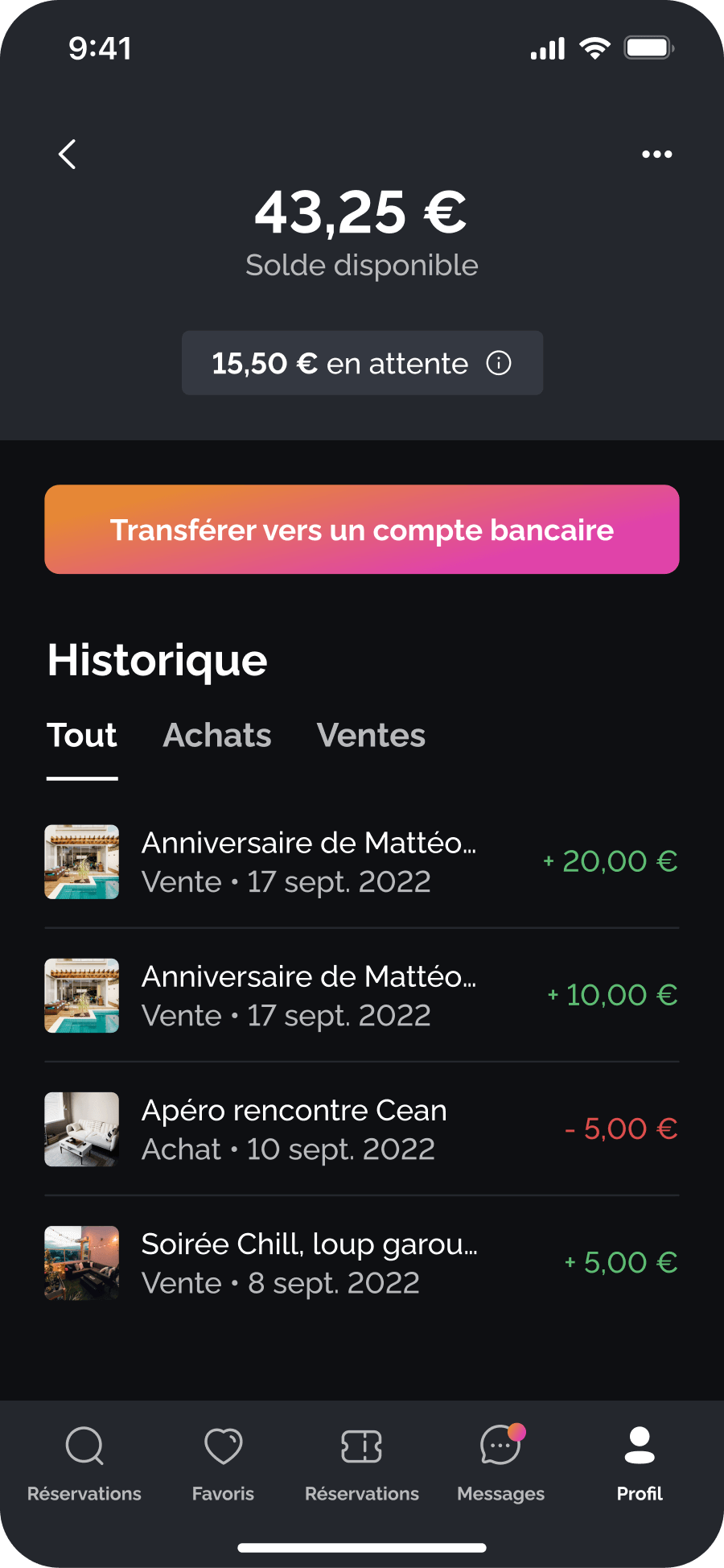The height and width of the screenshot is (1568, 724).
Task: Switch to the Ventes tab
Action: click(371, 736)
